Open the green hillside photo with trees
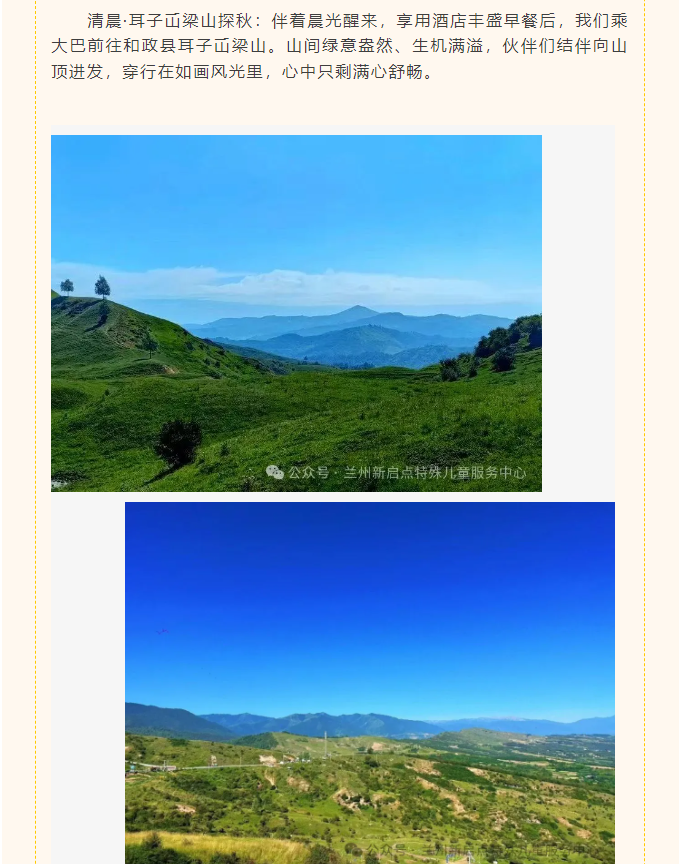The height and width of the screenshot is (864, 681). 296,313
